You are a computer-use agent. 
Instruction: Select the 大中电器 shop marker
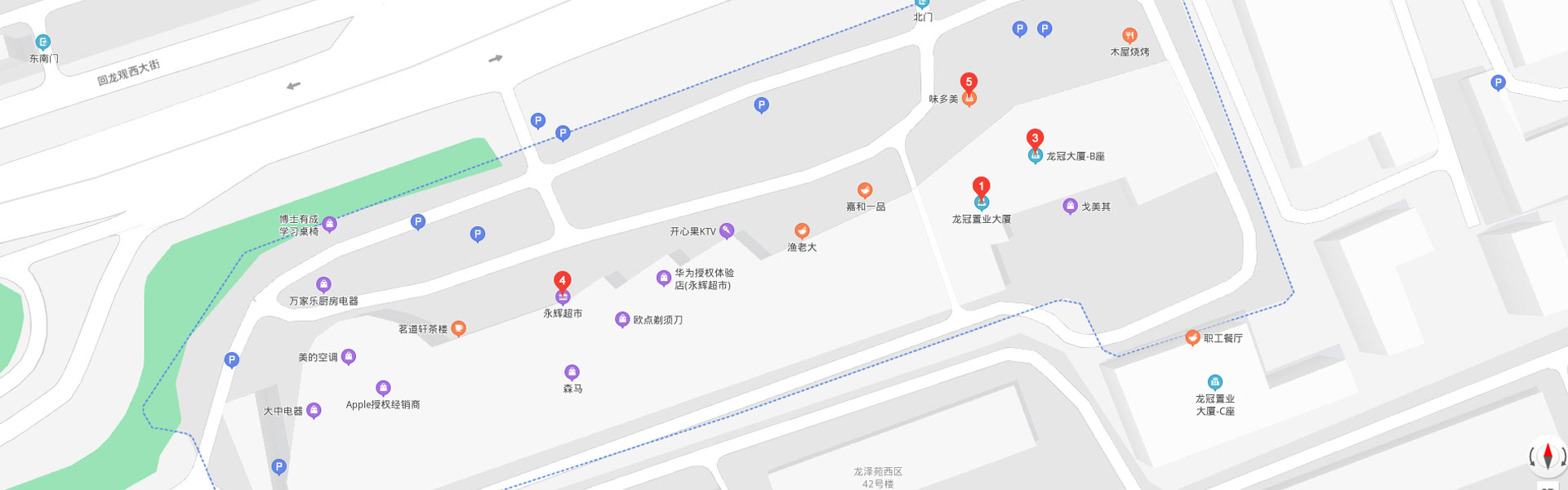point(314,411)
